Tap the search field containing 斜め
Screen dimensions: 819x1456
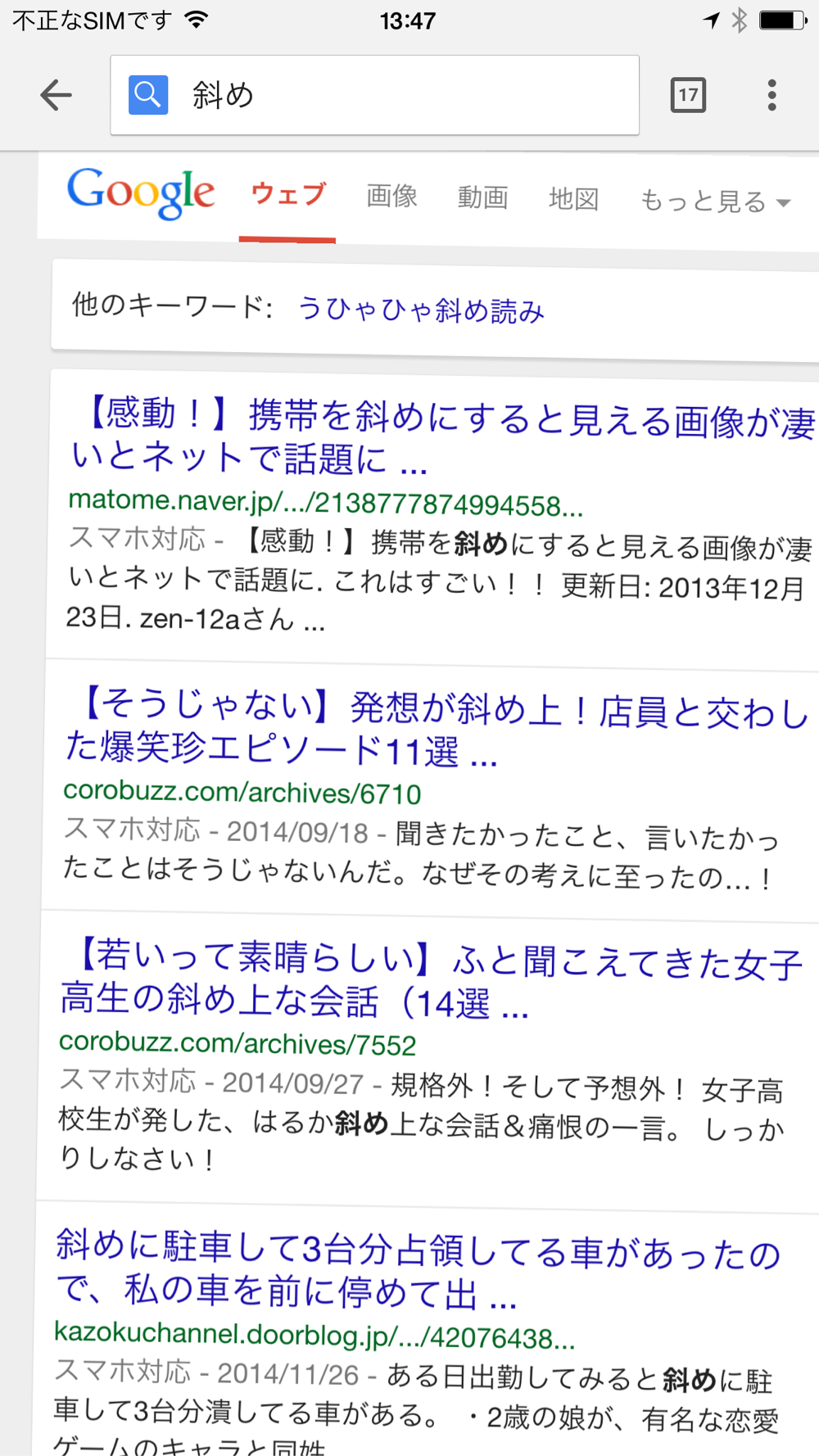375,95
